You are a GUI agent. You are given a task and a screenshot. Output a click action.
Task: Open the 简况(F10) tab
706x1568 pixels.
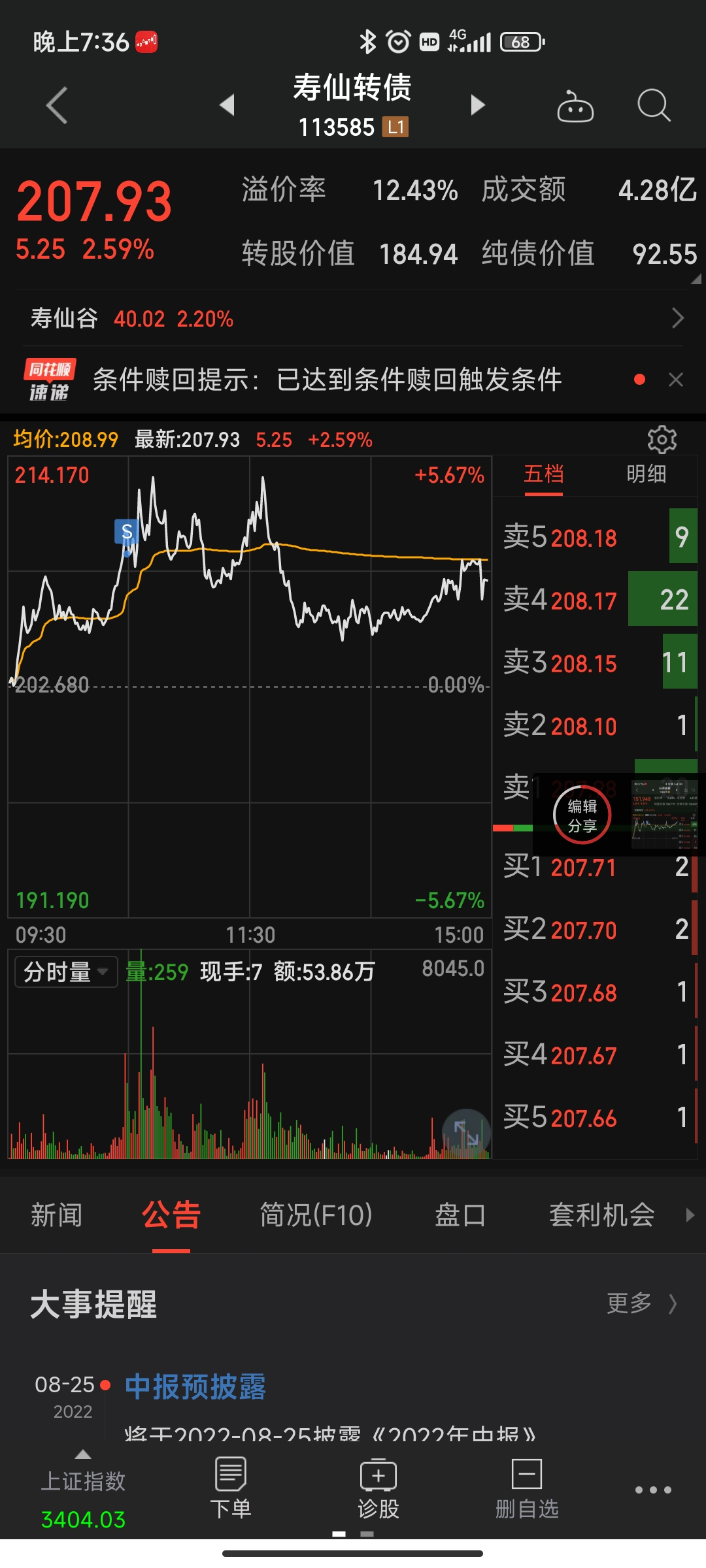[316, 1216]
